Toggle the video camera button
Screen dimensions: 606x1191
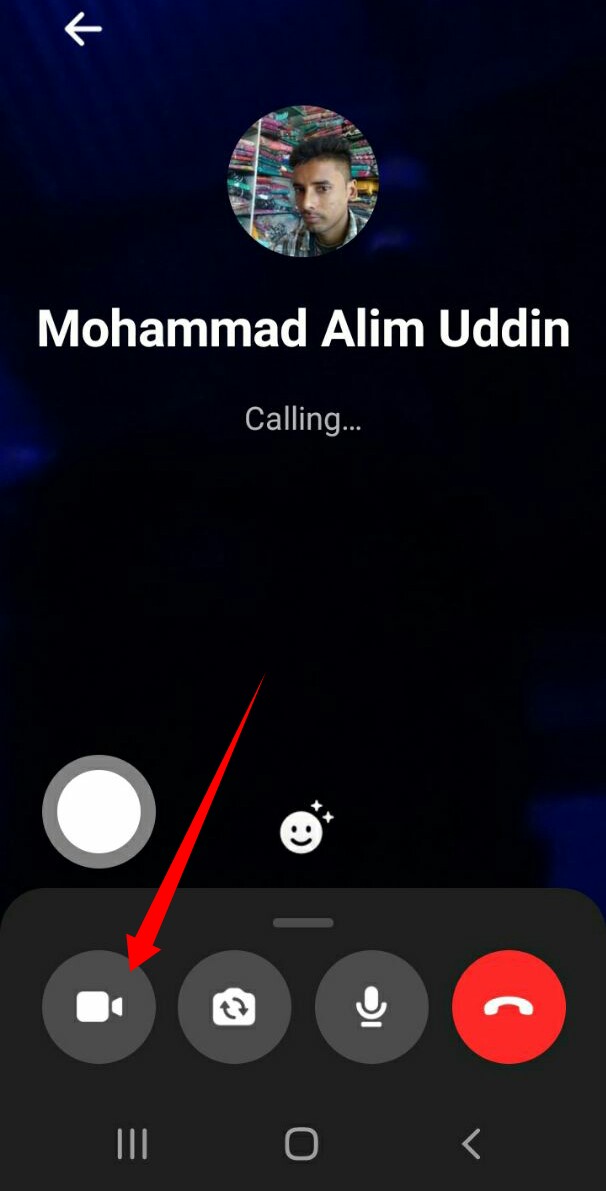click(x=99, y=1007)
